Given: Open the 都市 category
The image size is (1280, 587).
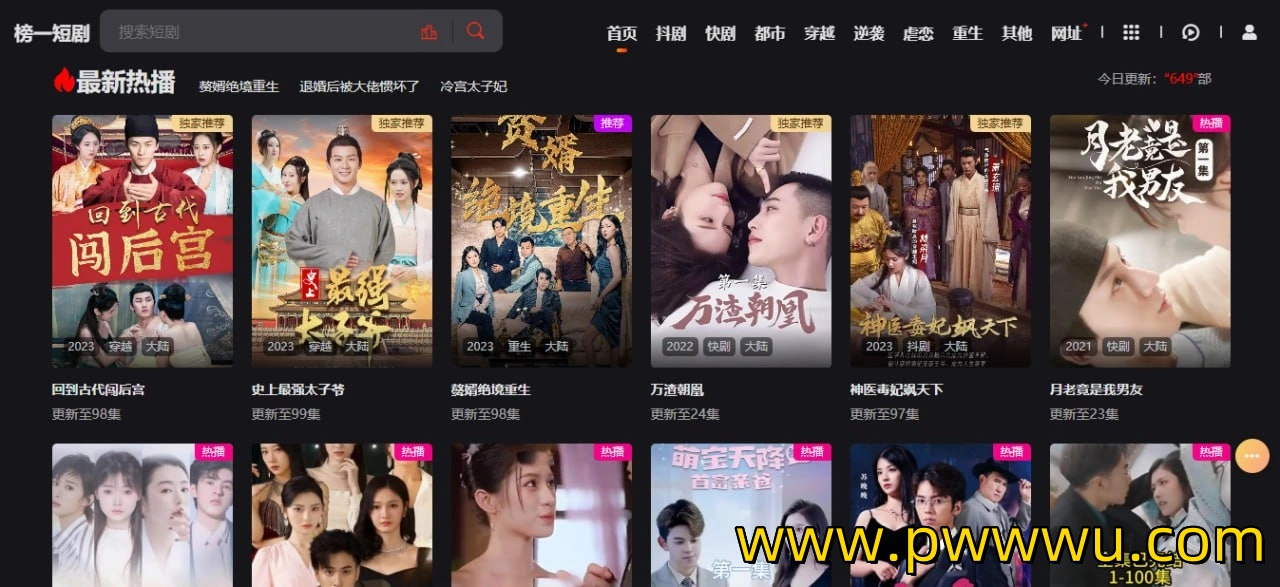Looking at the screenshot, I should 770,33.
